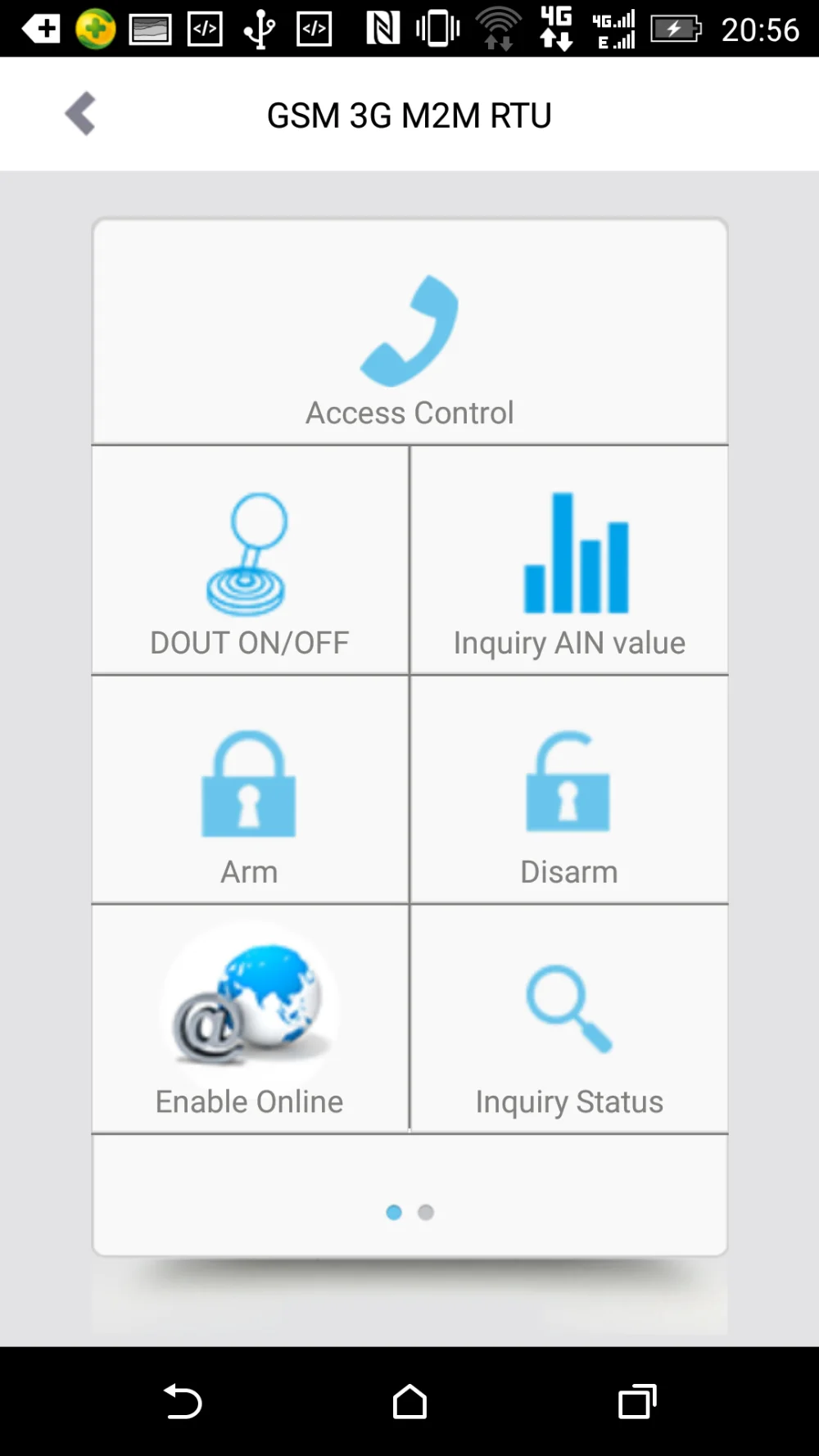819x1456 pixels.
Task: Switch to the second page dot
Action: [x=426, y=1212]
